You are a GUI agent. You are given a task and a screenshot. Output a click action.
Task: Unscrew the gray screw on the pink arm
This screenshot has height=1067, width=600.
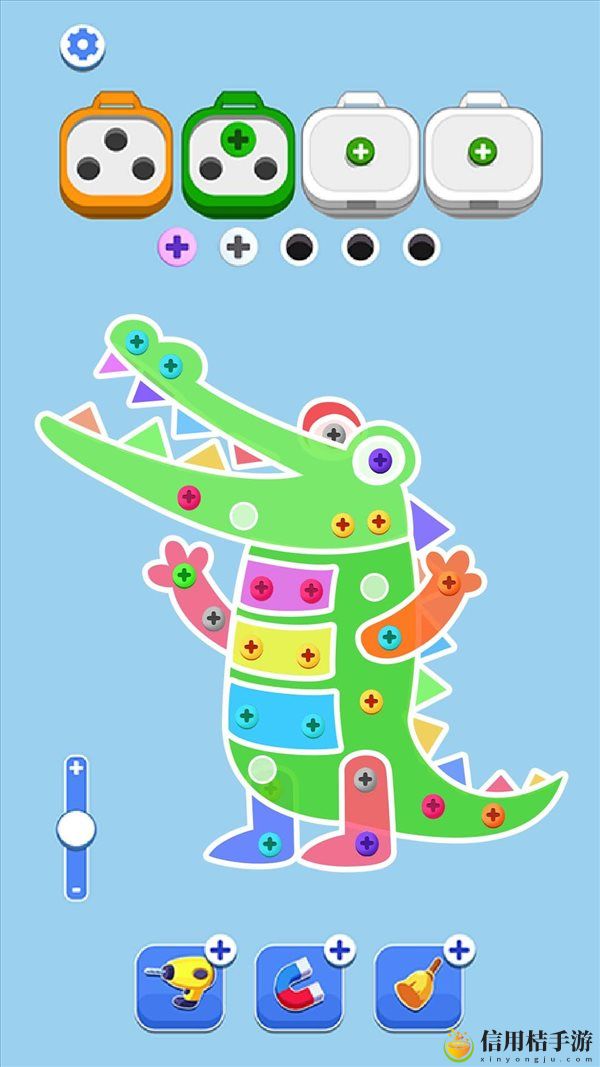click(213, 618)
